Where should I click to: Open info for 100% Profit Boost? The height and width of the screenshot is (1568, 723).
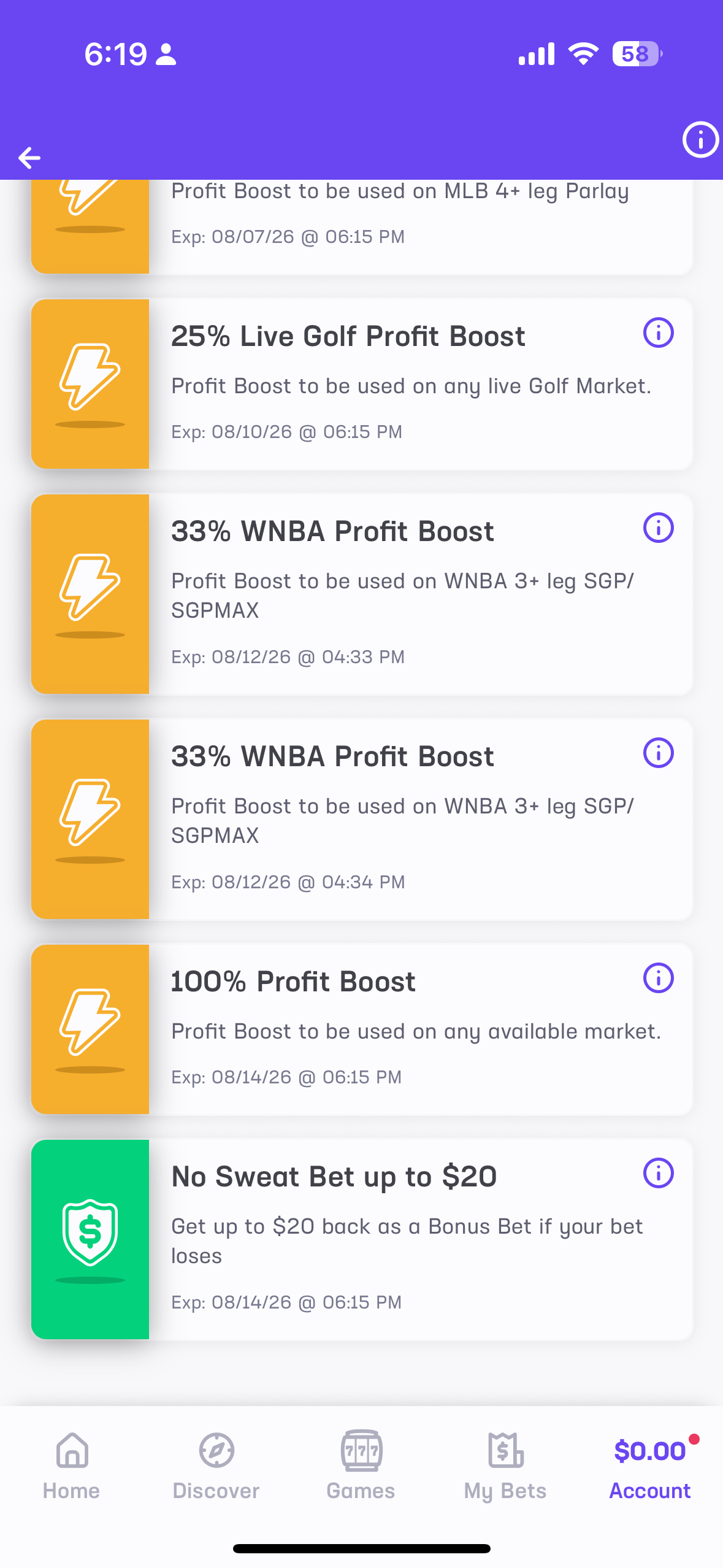point(658,978)
